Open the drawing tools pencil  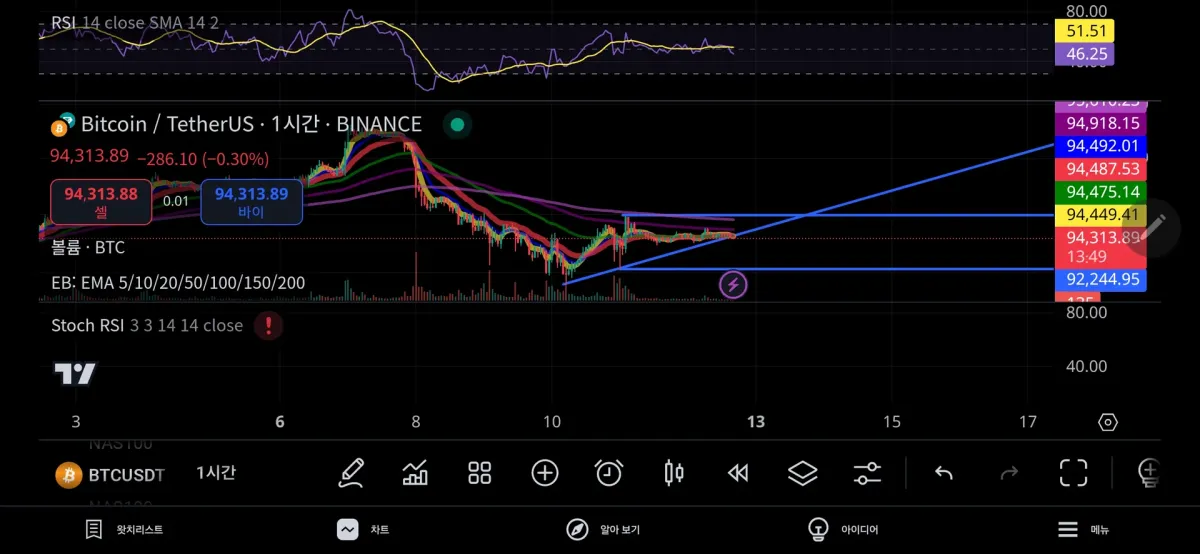350,473
